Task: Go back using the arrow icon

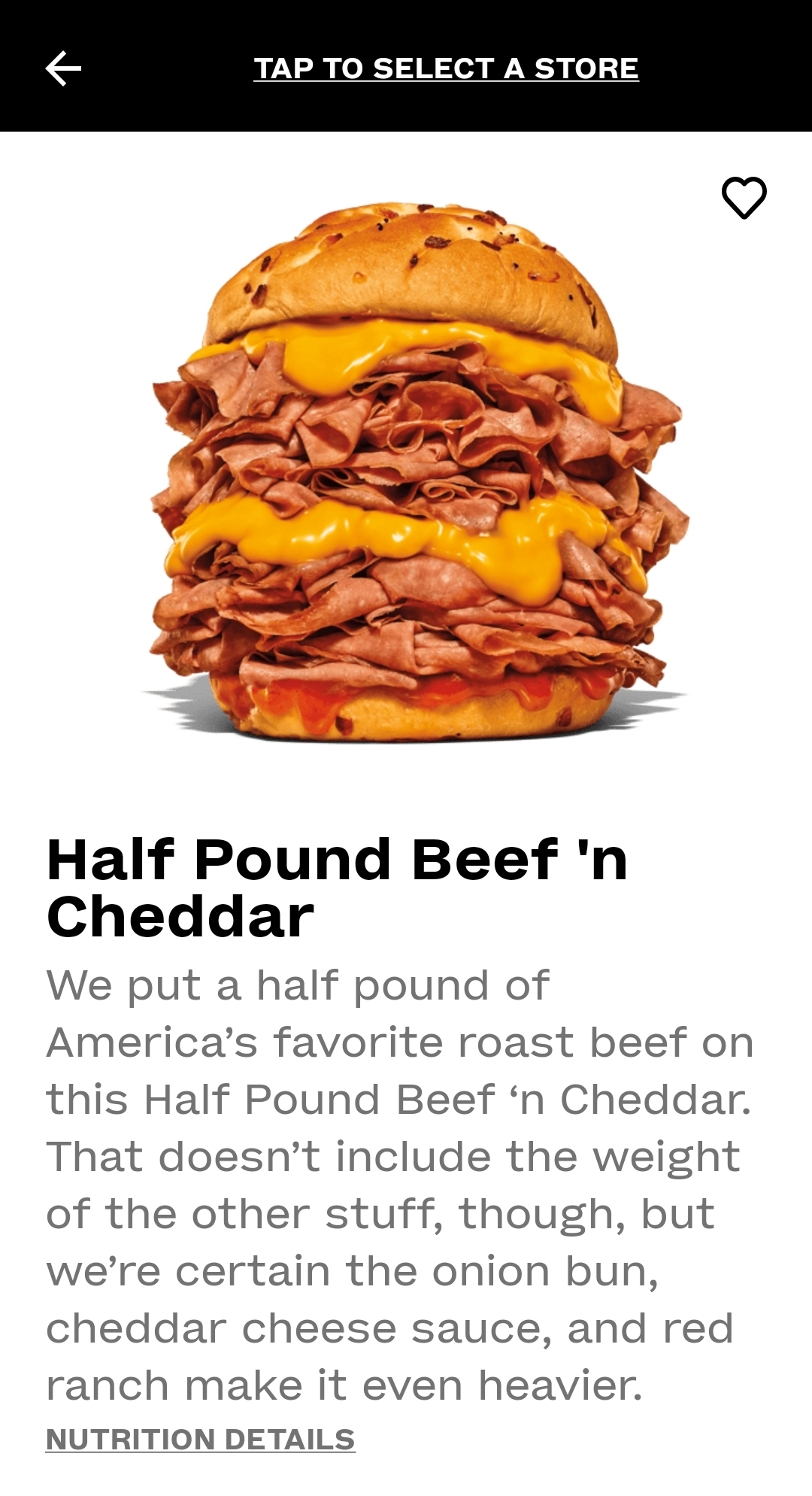Action: 63,68
